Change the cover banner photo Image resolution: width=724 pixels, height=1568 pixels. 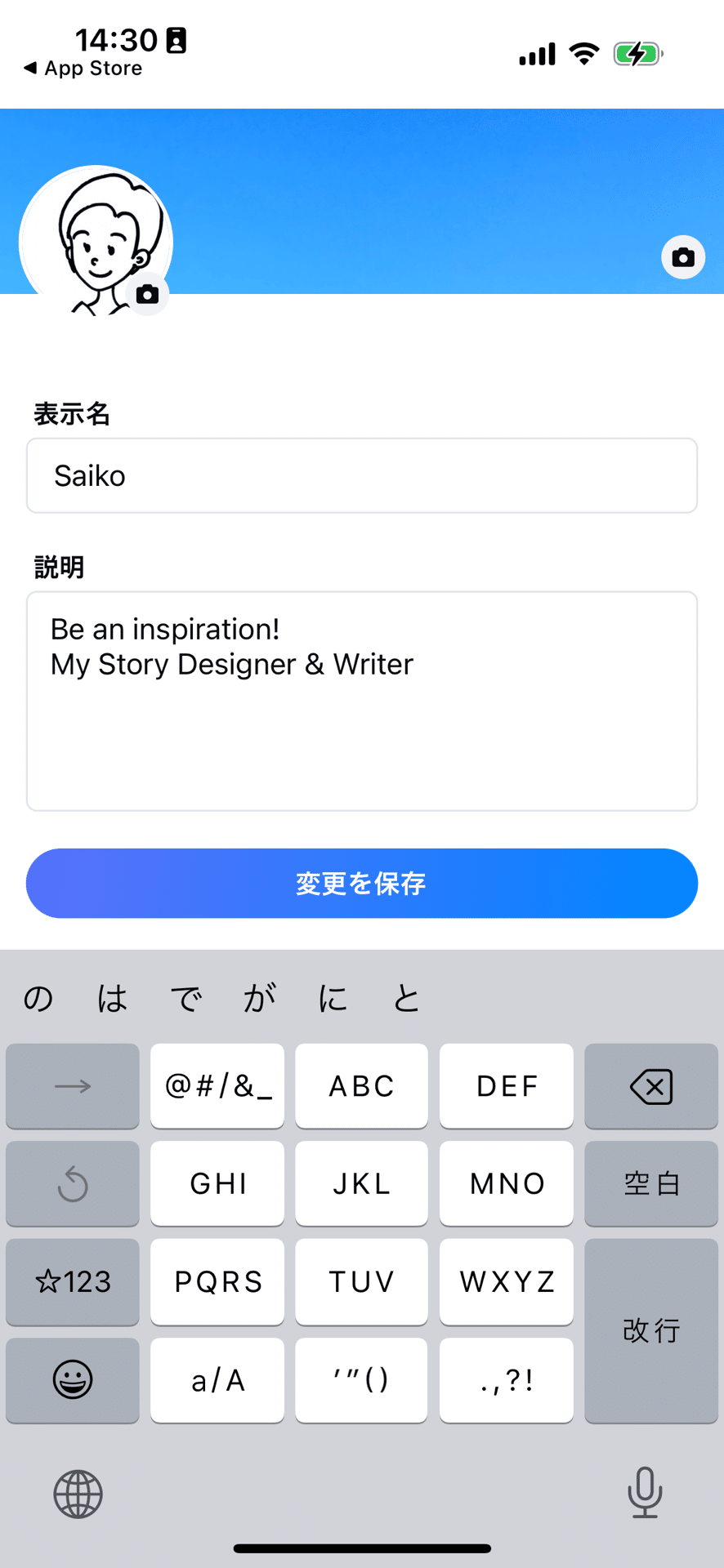pos(683,257)
